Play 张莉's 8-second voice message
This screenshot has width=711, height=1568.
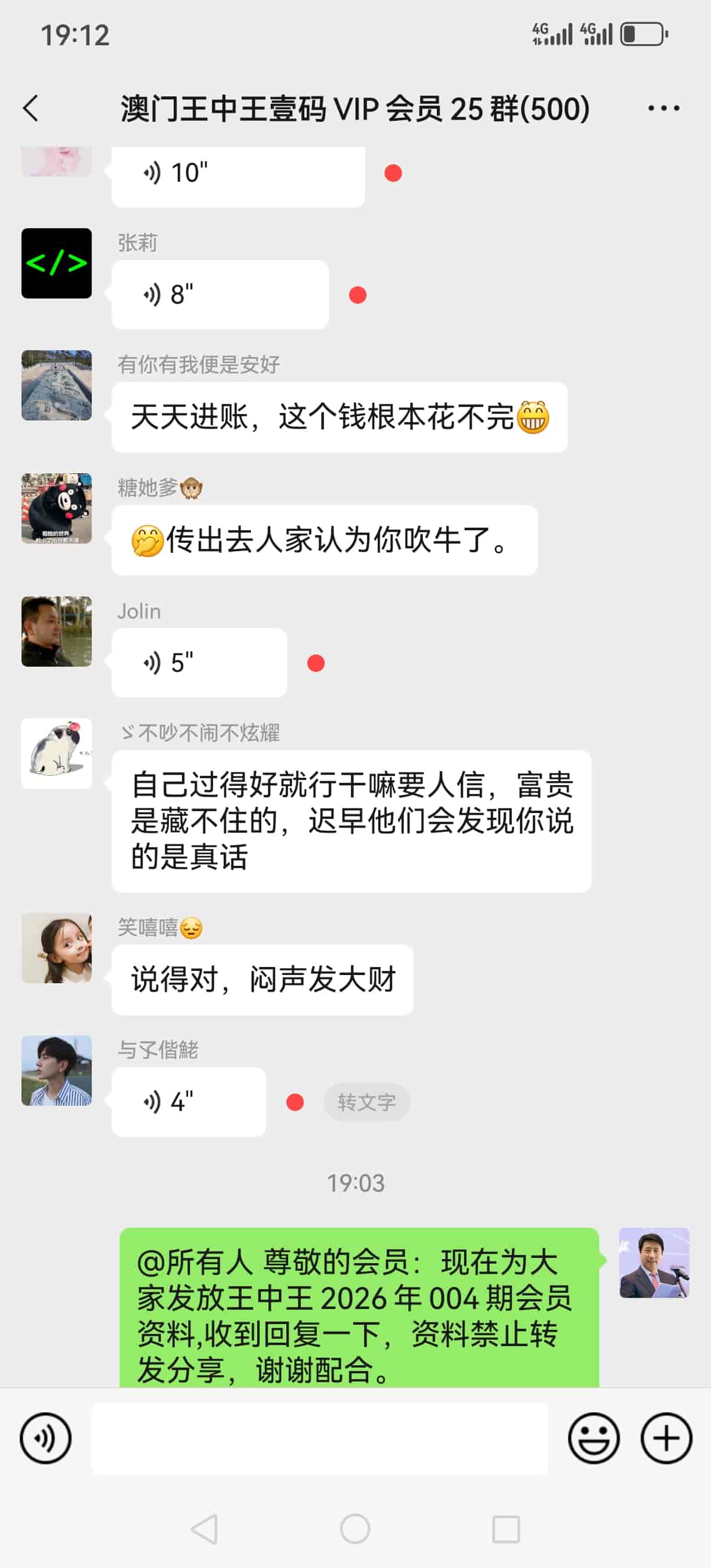[x=219, y=295]
